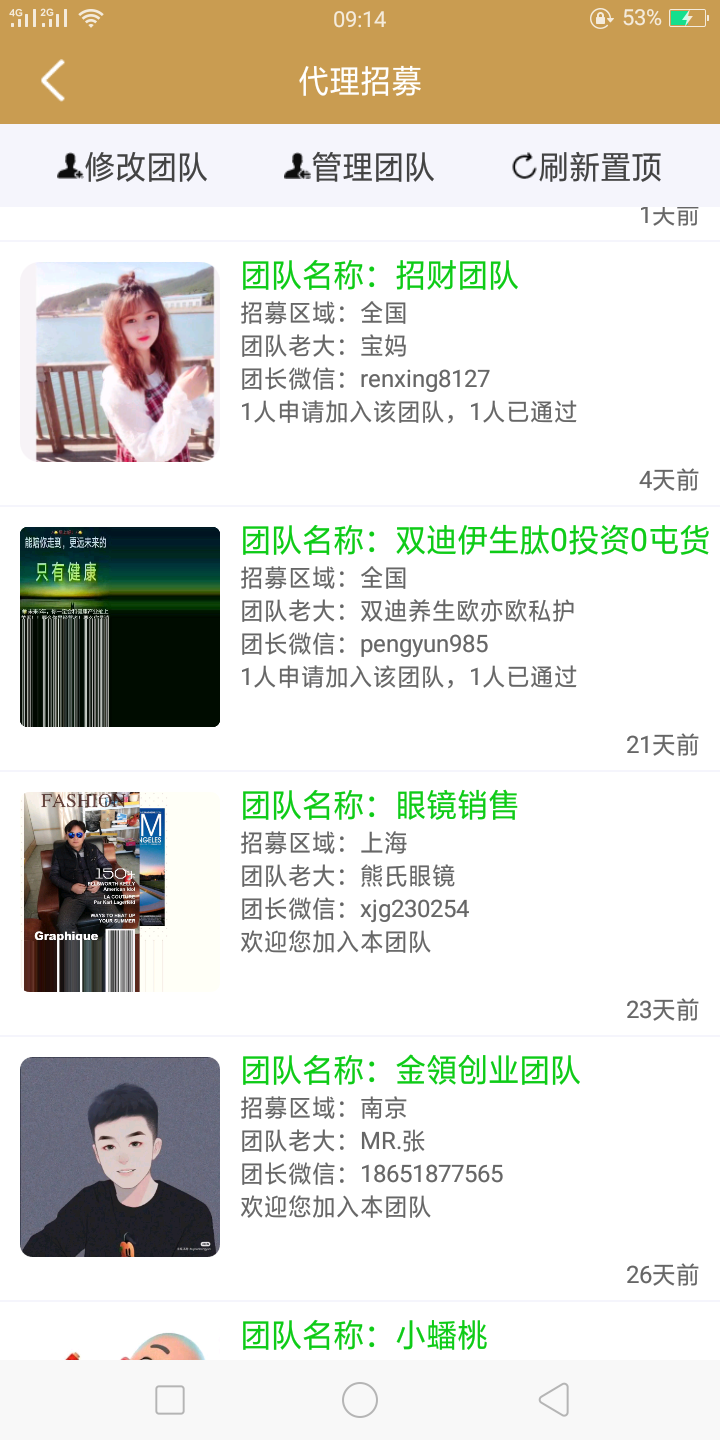The height and width of the screenshot is (1440, 720).
Task: View the 双迪伊生肽0投资0屯货 team
Action: (x=475, y=540)
